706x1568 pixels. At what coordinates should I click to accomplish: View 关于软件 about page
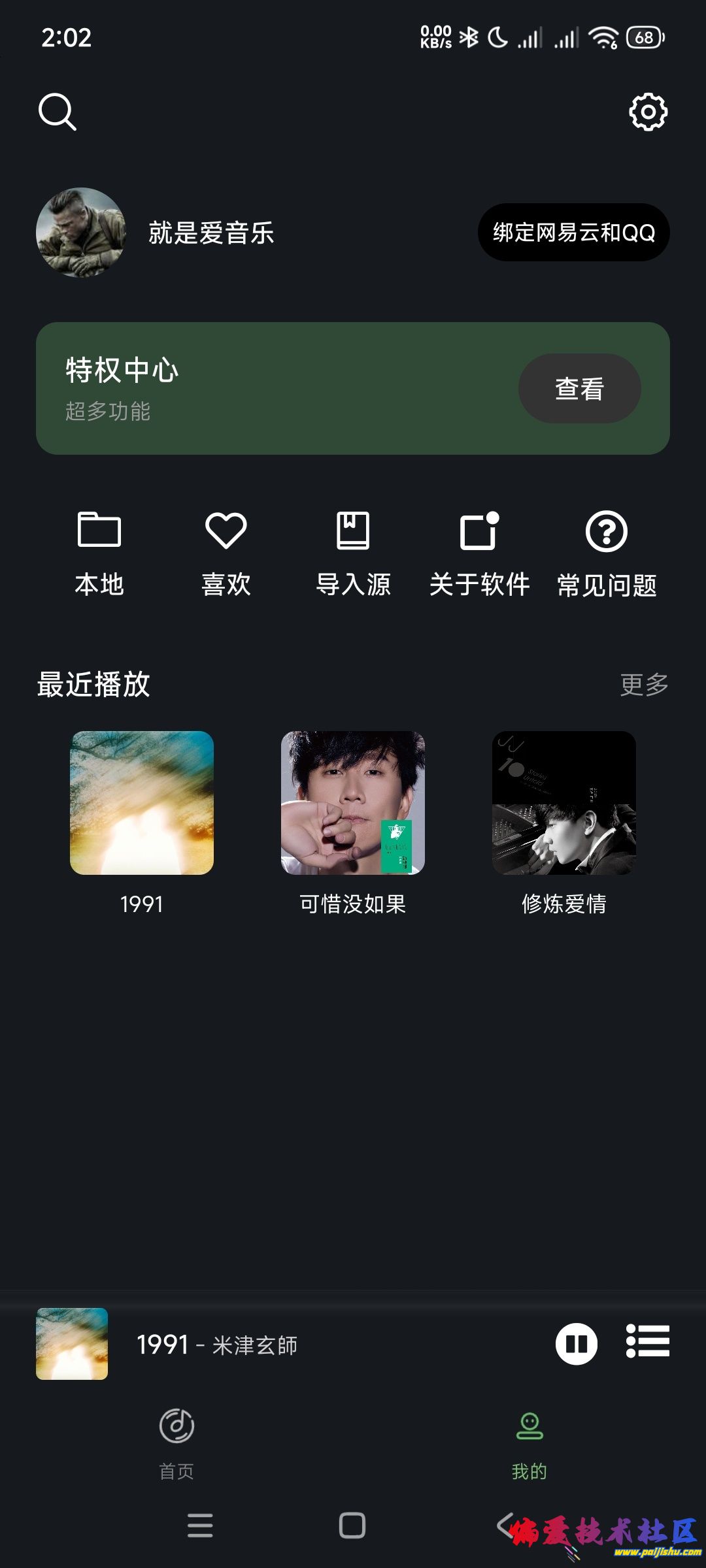(479, 552)
